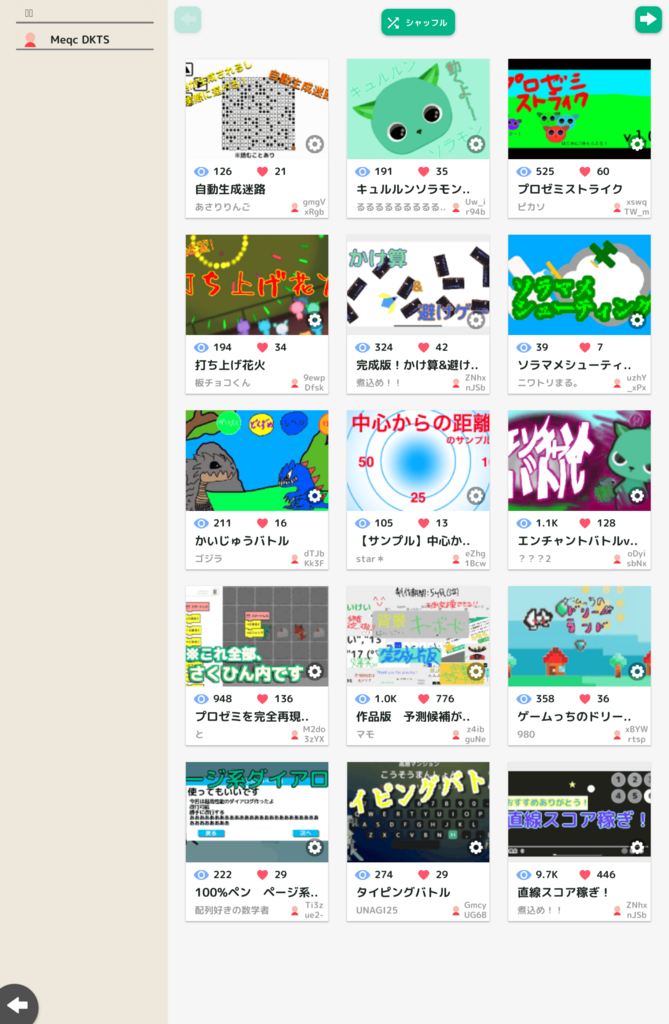Open the ゲームっちのドリー project card
This screenshot has width=669, height=1024.
579,637
